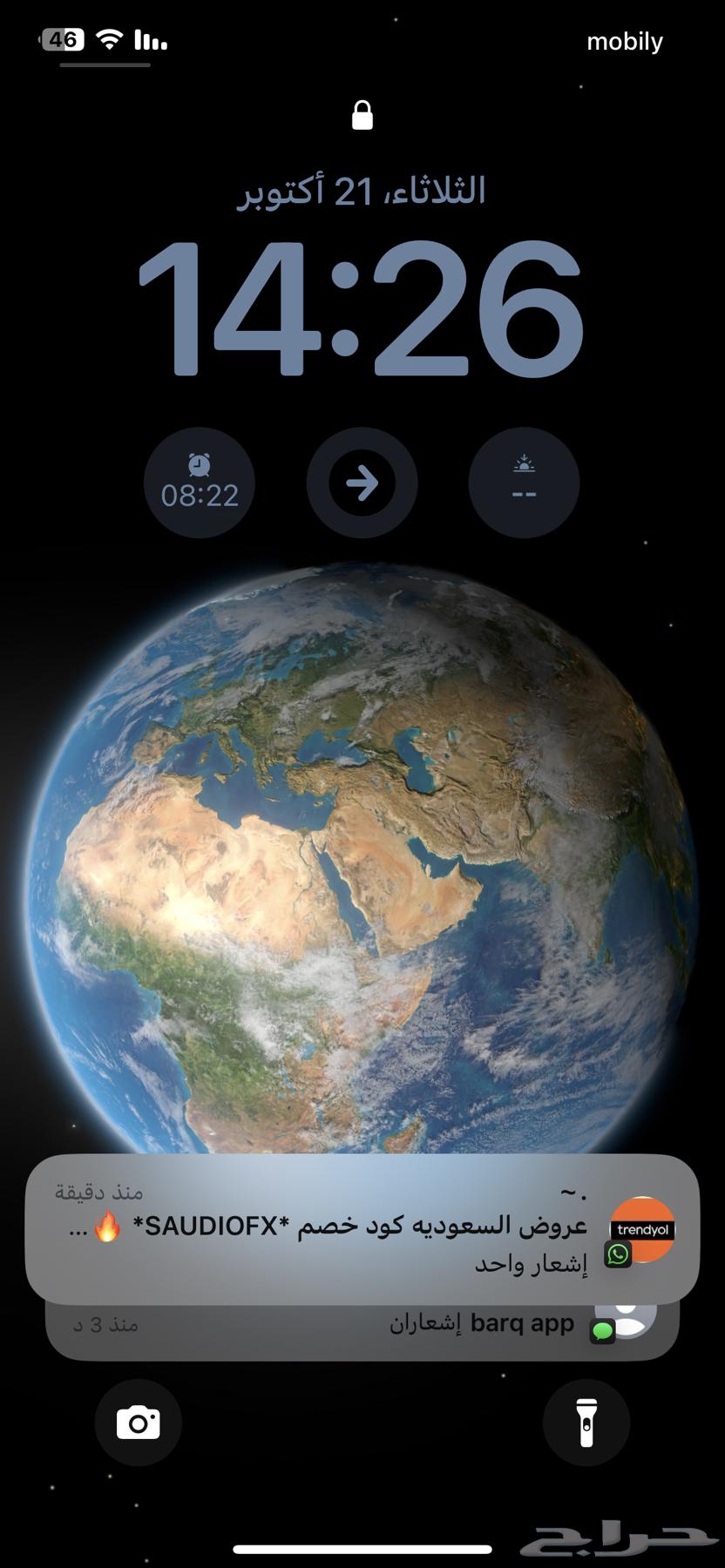Viewport: 725px width, 1568px height.
Task: Turn on the flashlight
Action: pos(586,1423)
